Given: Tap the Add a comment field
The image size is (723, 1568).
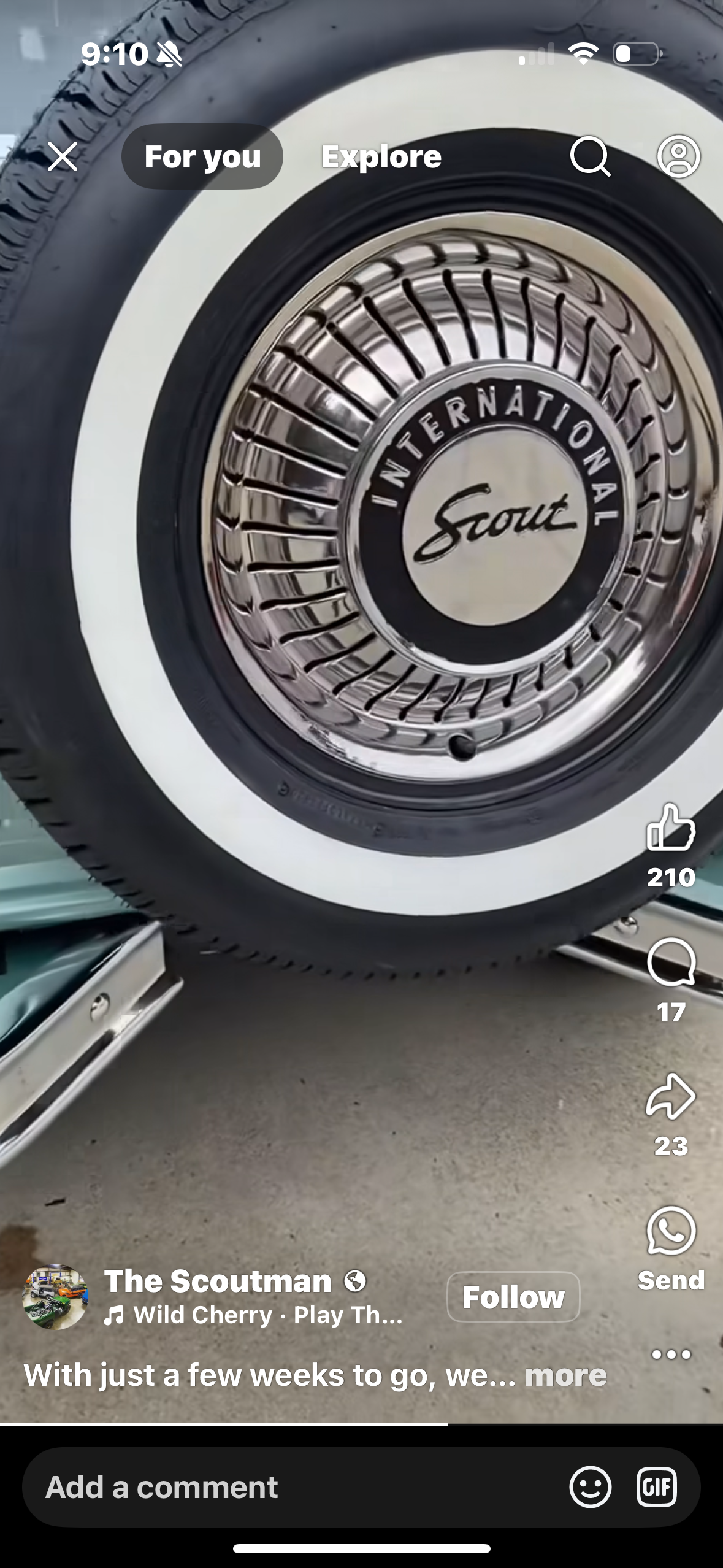Looking at the screenshot, I should point(294,1487).
